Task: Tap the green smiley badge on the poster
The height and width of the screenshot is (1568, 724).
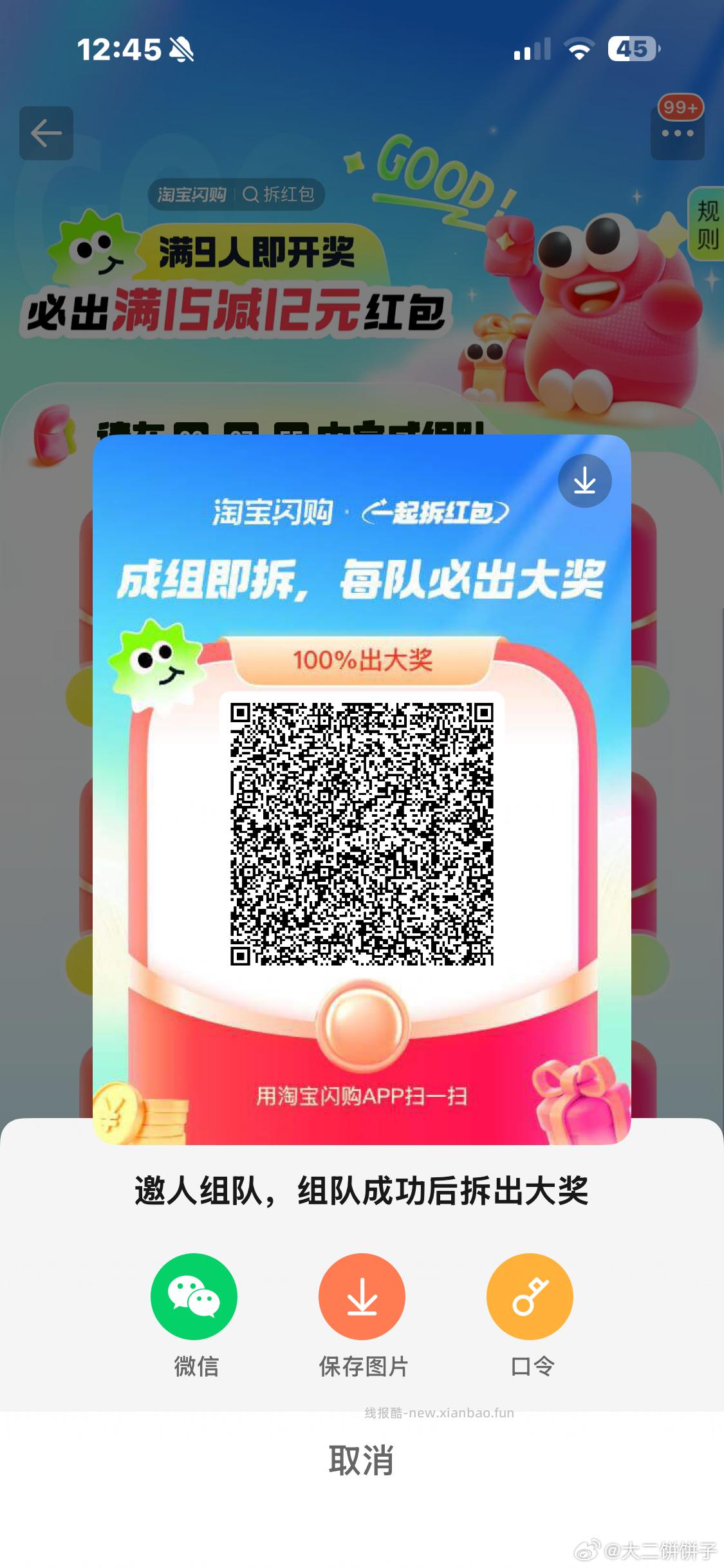Action: (x=154, y=659)
